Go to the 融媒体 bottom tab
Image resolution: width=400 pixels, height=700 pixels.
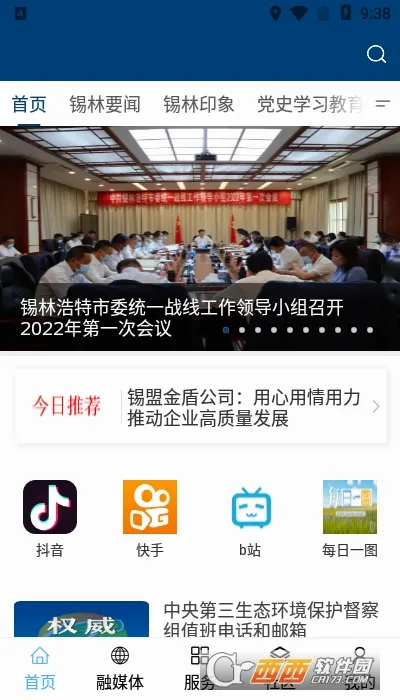tap(120, 668)
